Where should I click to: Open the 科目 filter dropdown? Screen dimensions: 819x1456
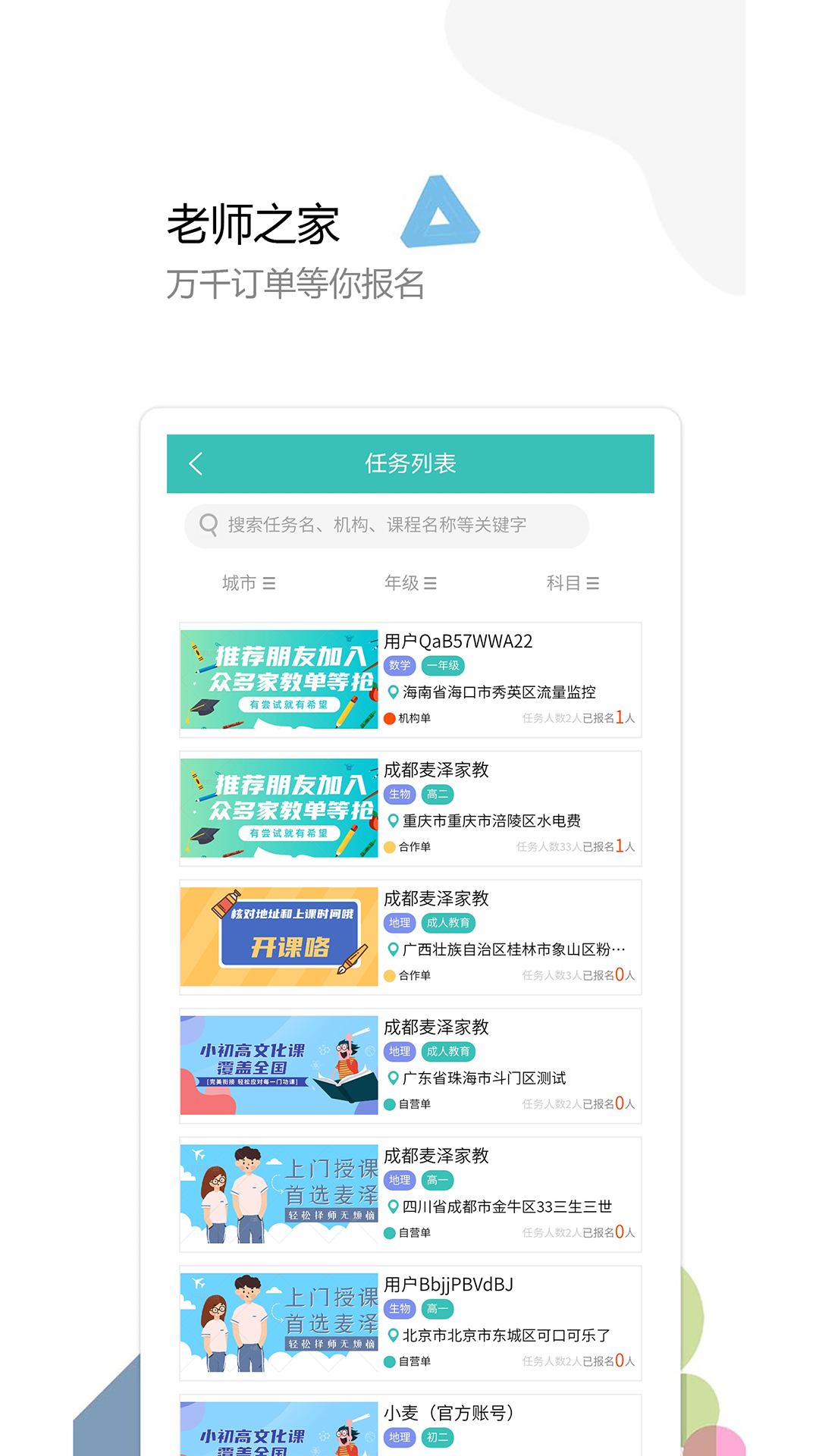point(570,582)
